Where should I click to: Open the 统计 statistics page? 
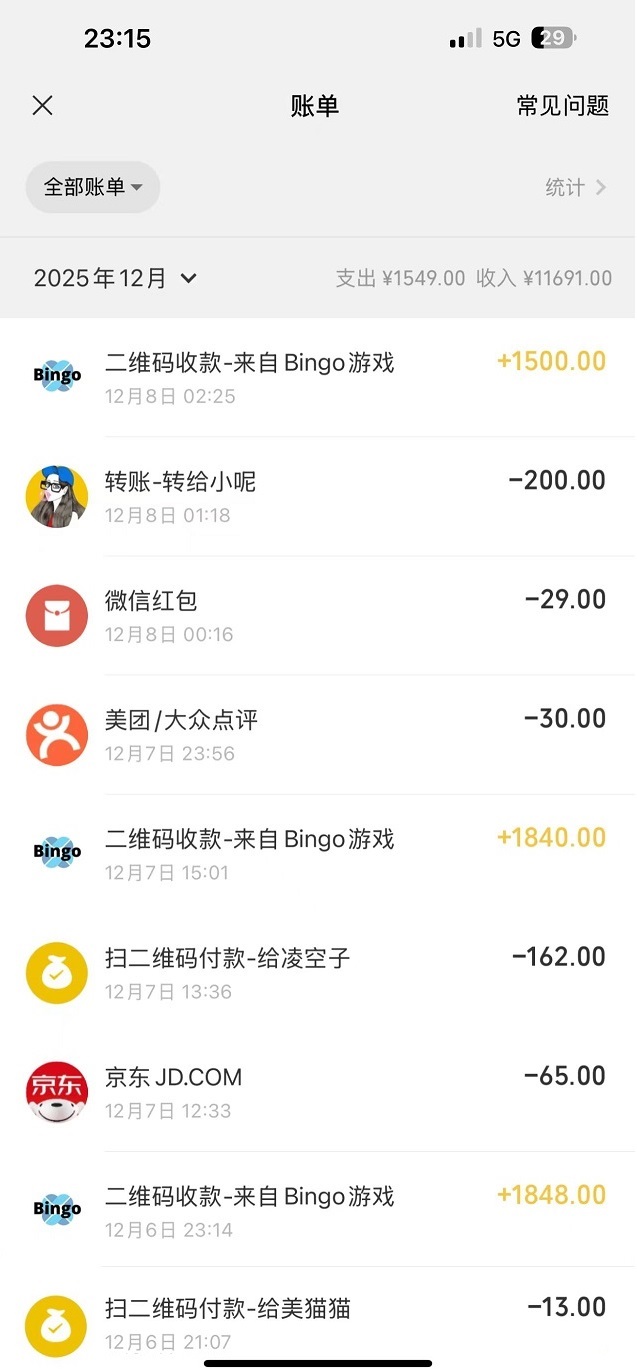(576, 187)
